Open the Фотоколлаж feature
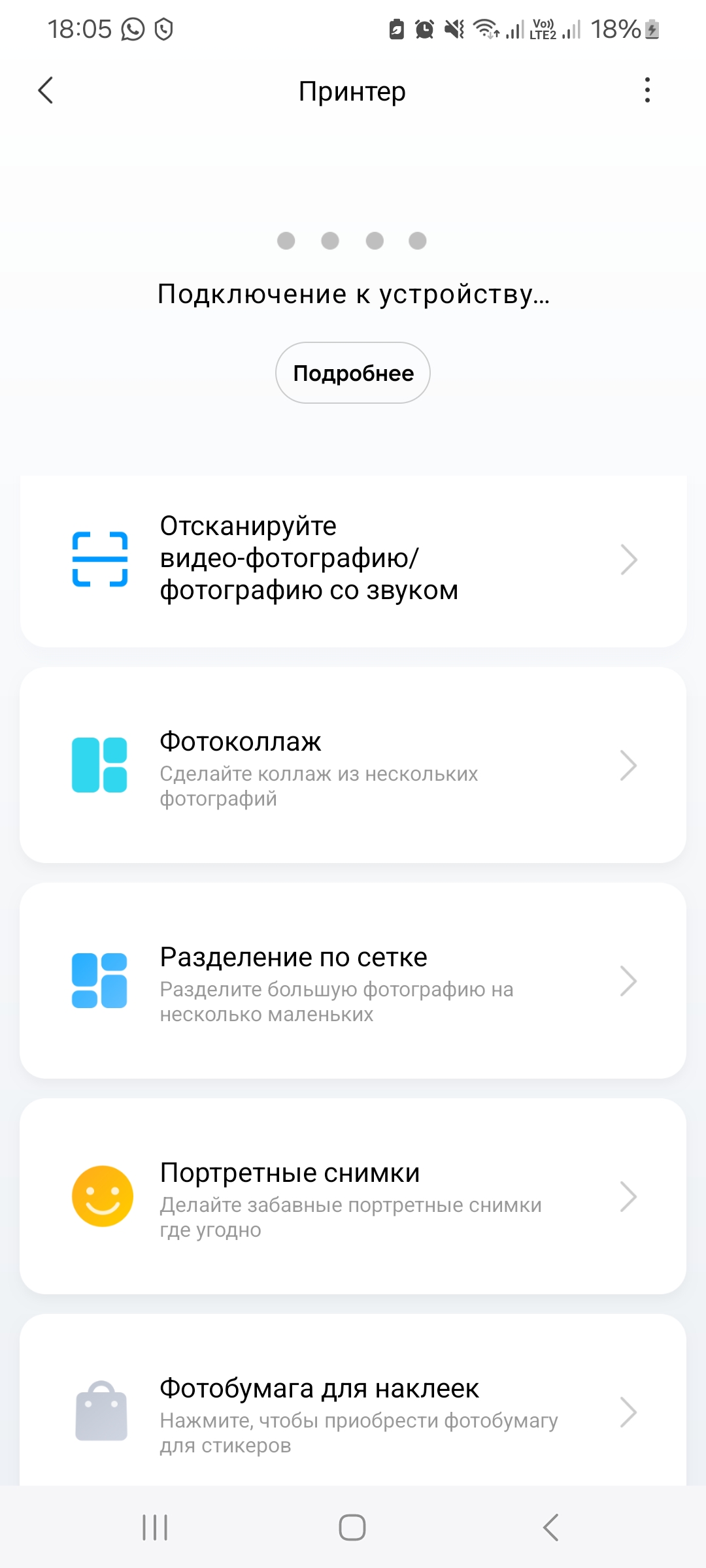This screenshot has width=706, height=1568. (353, 765)
